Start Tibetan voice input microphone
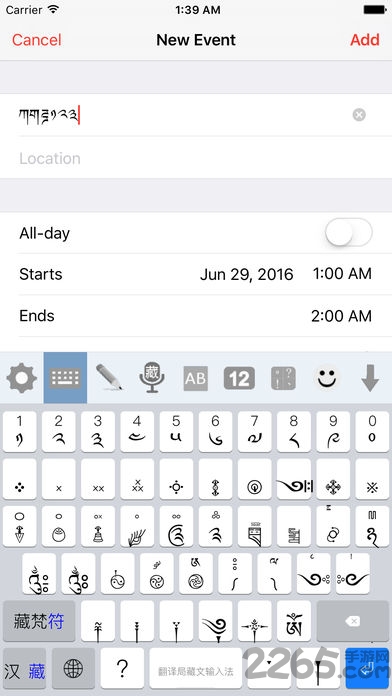The width and height of the screenshot is (392, 696). 152,377
